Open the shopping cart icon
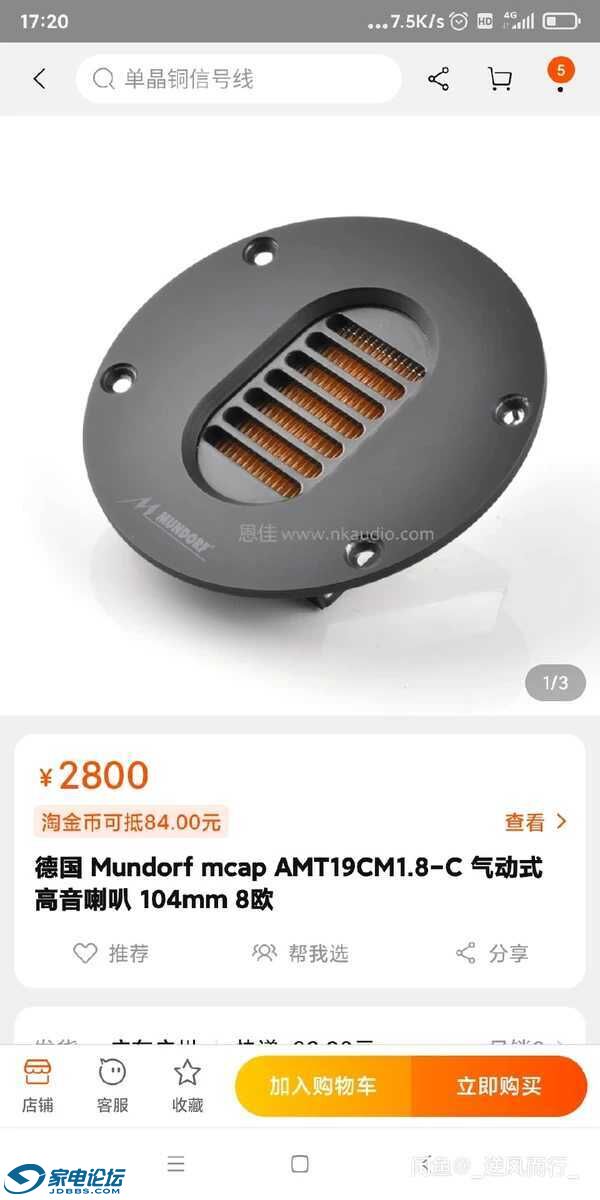 click(x=500, y=79)
